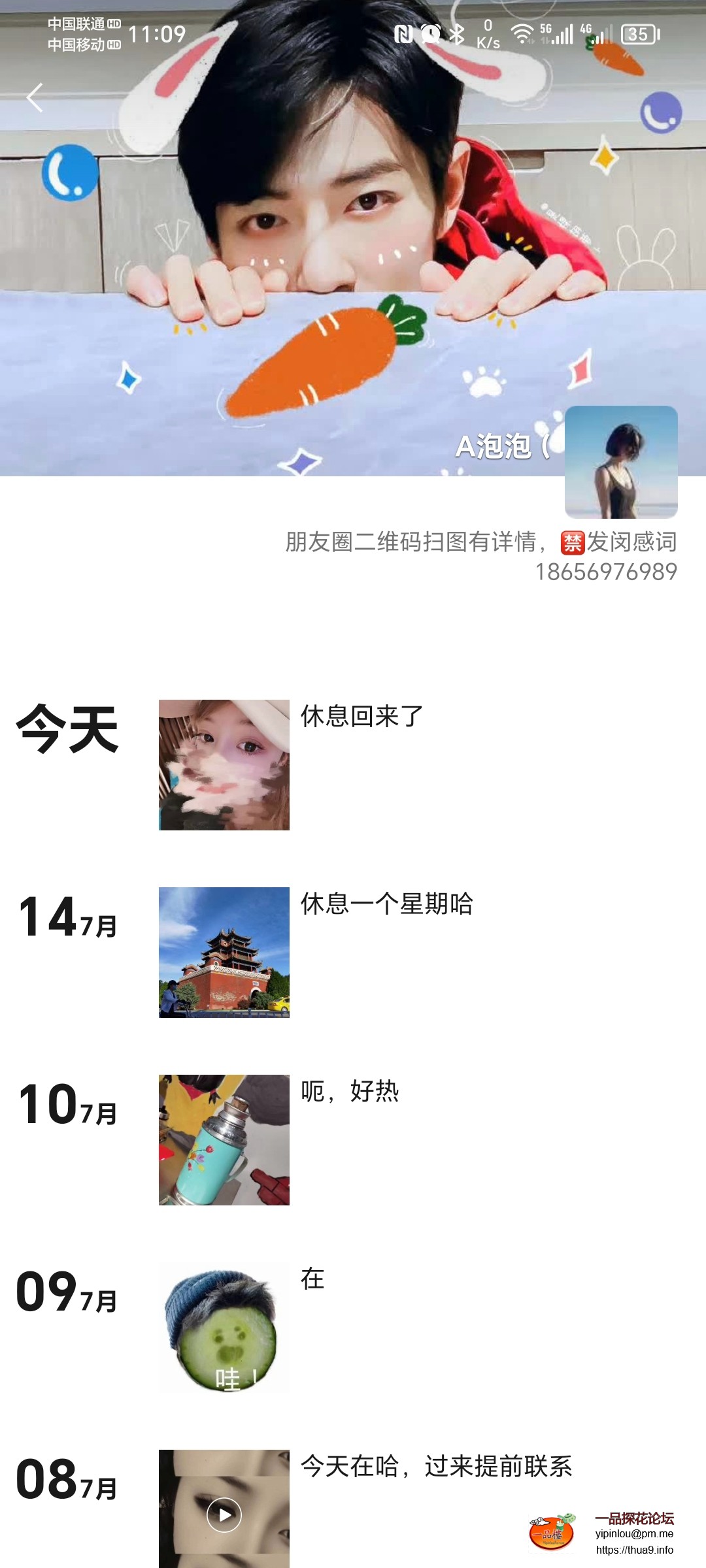Tap the Bluetooth icon in the status bar

(459, 35)
